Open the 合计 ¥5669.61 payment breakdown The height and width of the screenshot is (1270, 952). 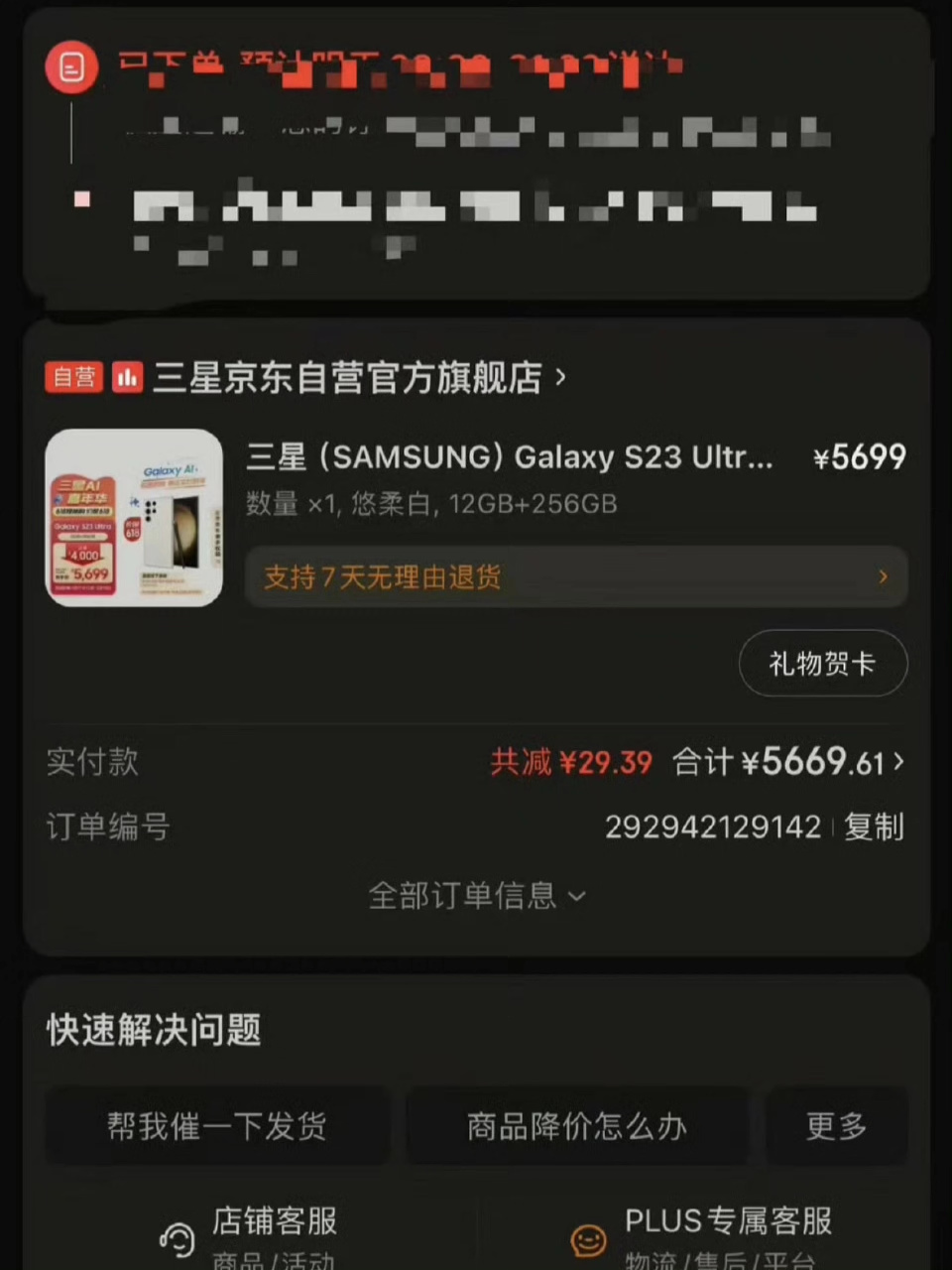point(788,762)
